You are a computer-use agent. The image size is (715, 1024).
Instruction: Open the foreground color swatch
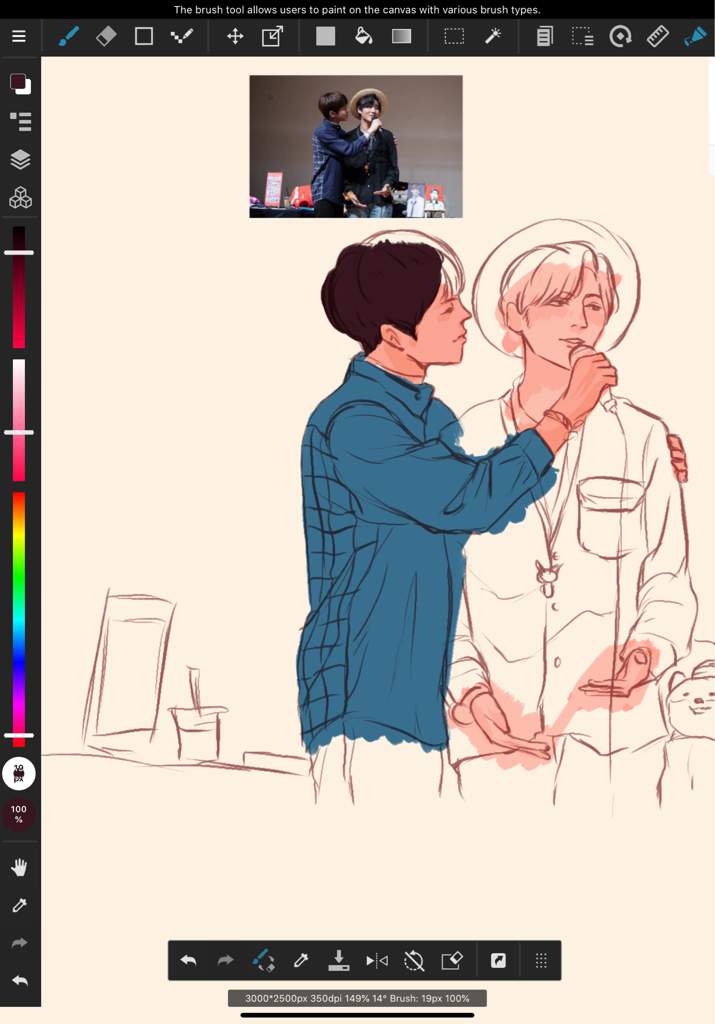point(20,84)
